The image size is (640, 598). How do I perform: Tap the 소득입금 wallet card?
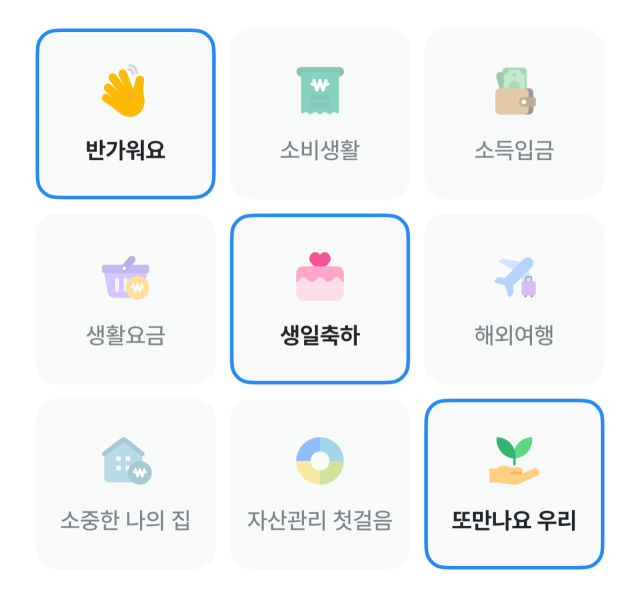(514, 114)
